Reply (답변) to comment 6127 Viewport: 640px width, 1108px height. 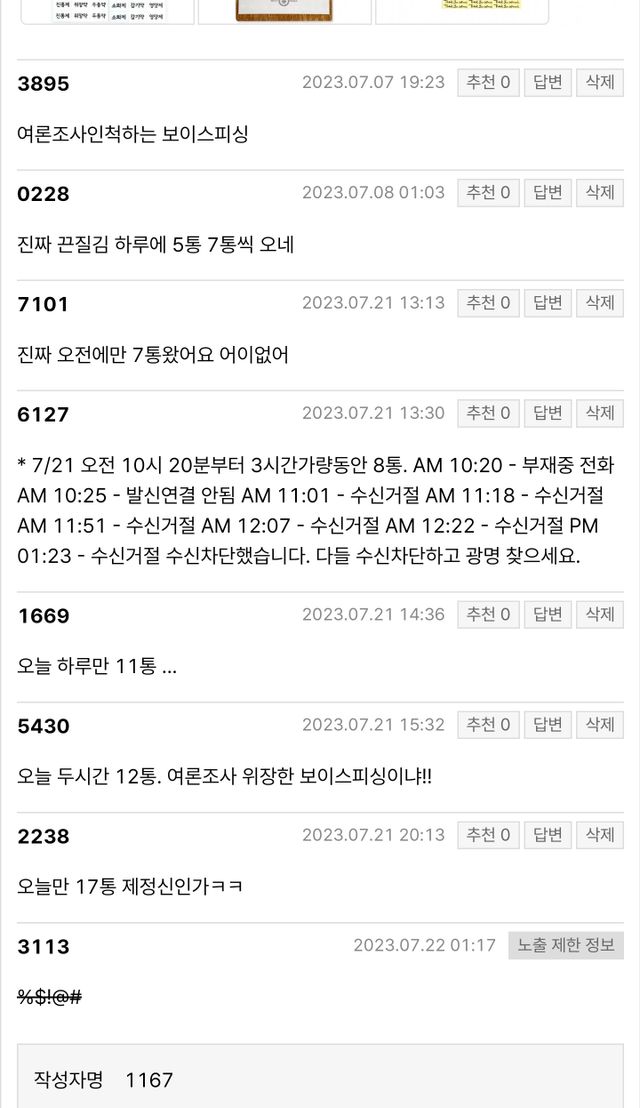[547, 413]
